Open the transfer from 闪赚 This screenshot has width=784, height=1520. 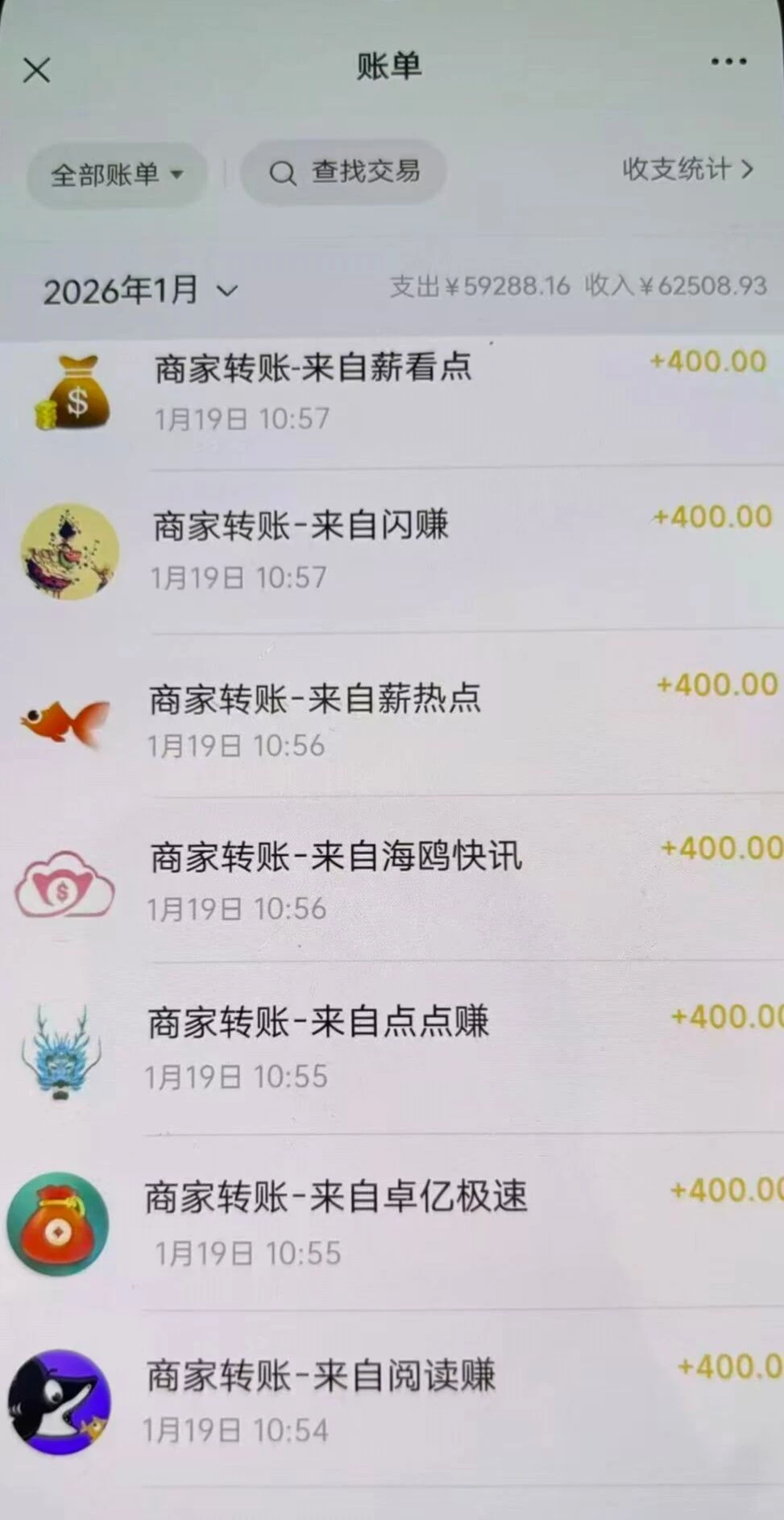point(392,550)
